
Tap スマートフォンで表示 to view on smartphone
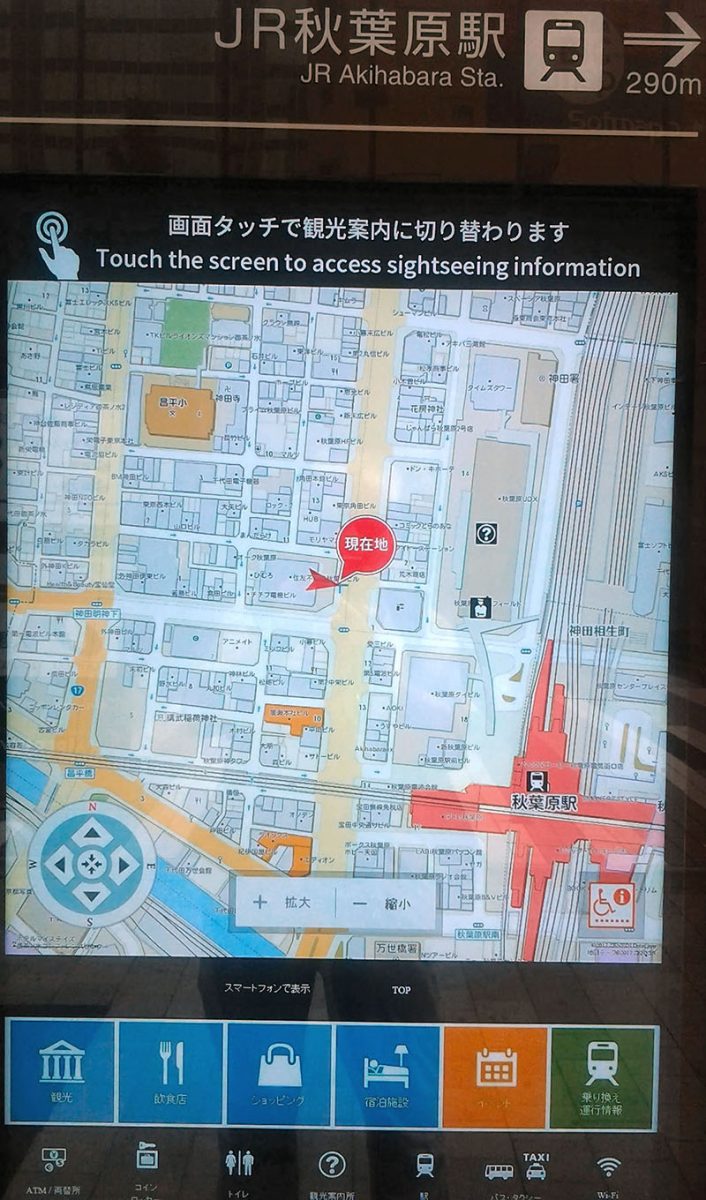266,989
